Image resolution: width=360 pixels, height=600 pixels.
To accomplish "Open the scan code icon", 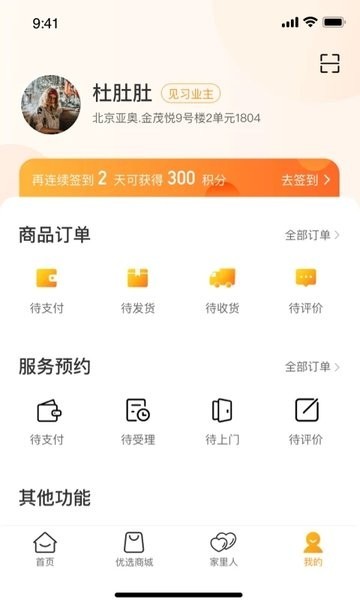I will (x=330, y=64).
